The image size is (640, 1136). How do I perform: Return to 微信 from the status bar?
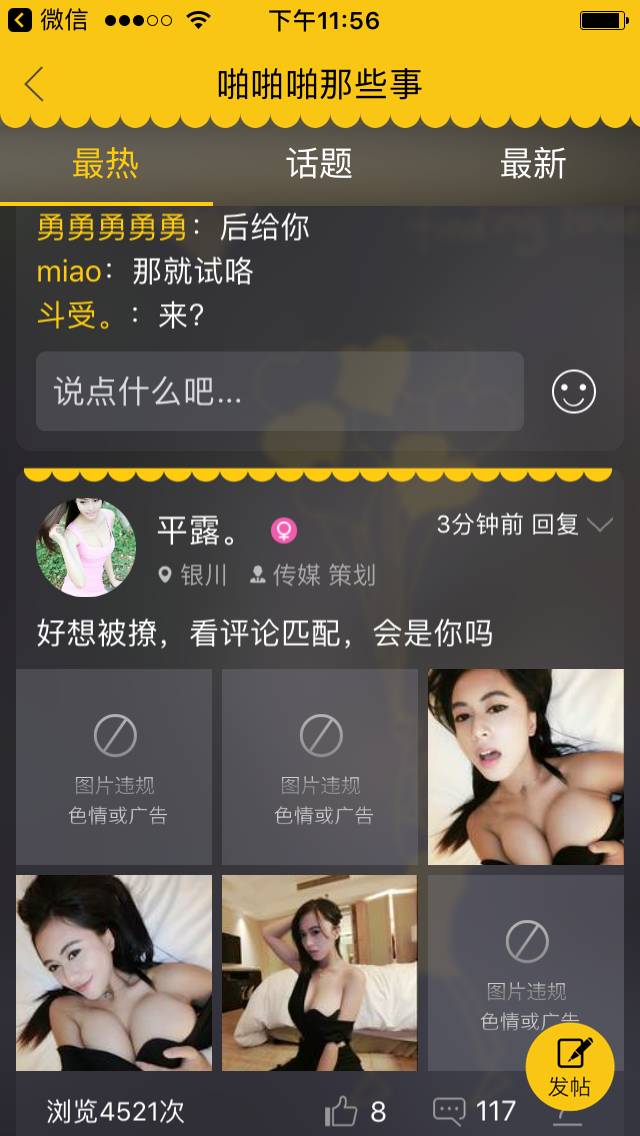(x=48, y=20)
